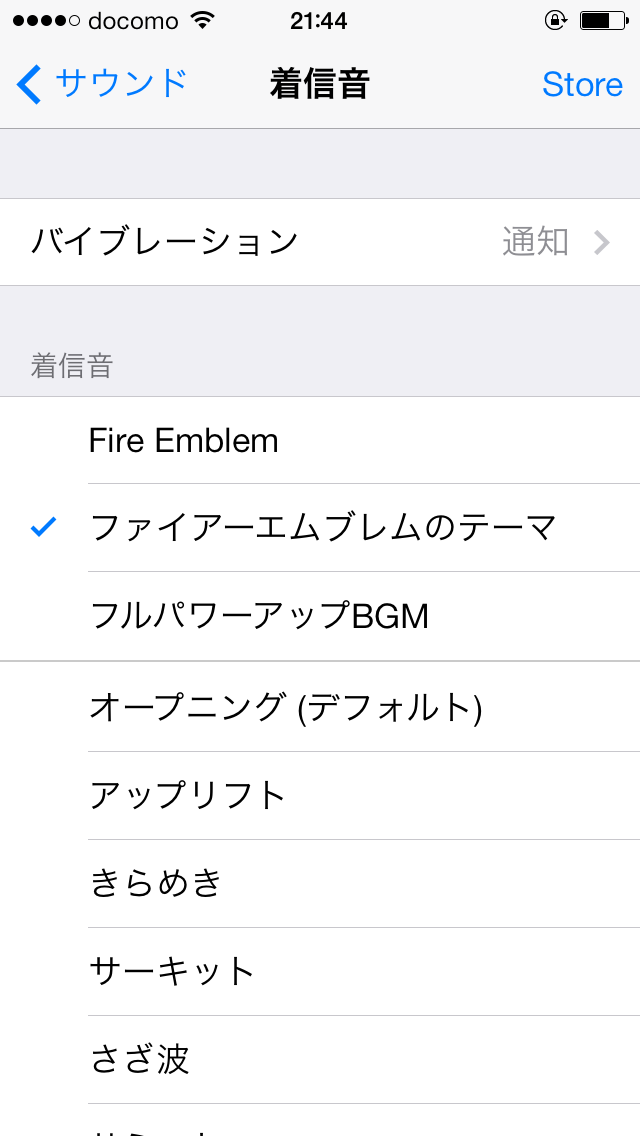640x1136 pixels.
Task: Go back to サウンド settings
Action: pos(102,84)
